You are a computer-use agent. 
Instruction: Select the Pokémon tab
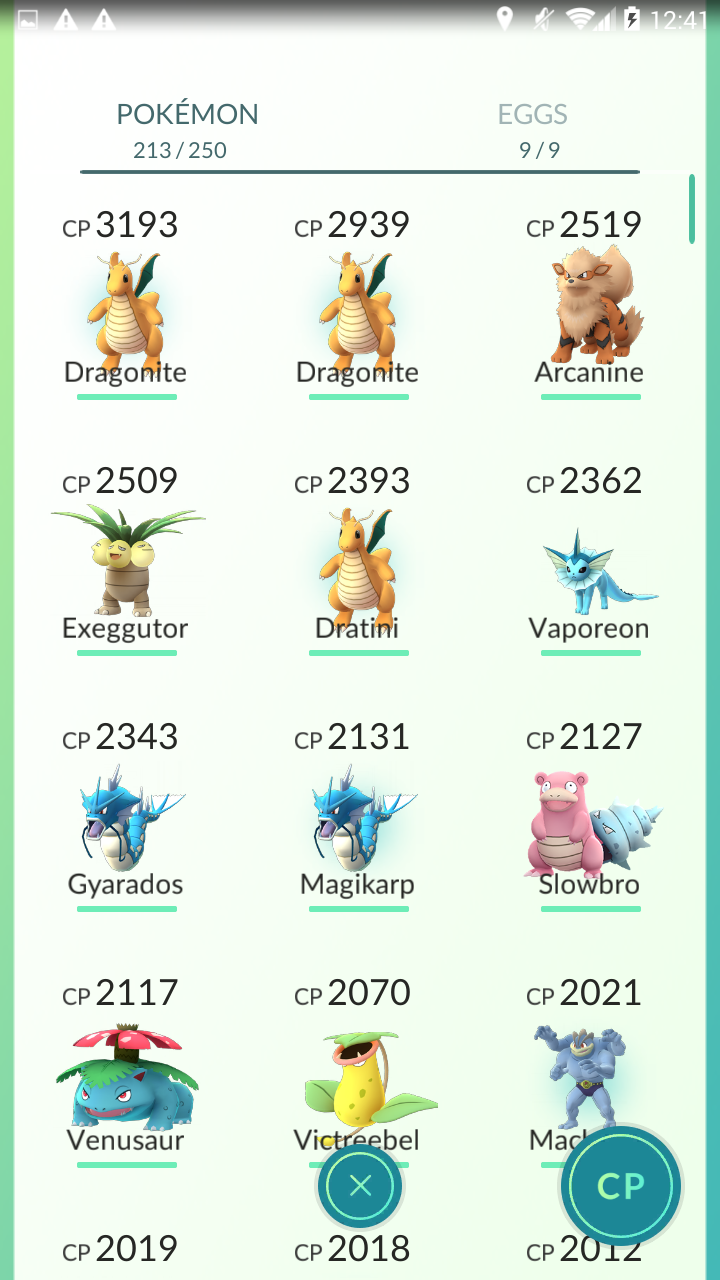click(187, 130)
